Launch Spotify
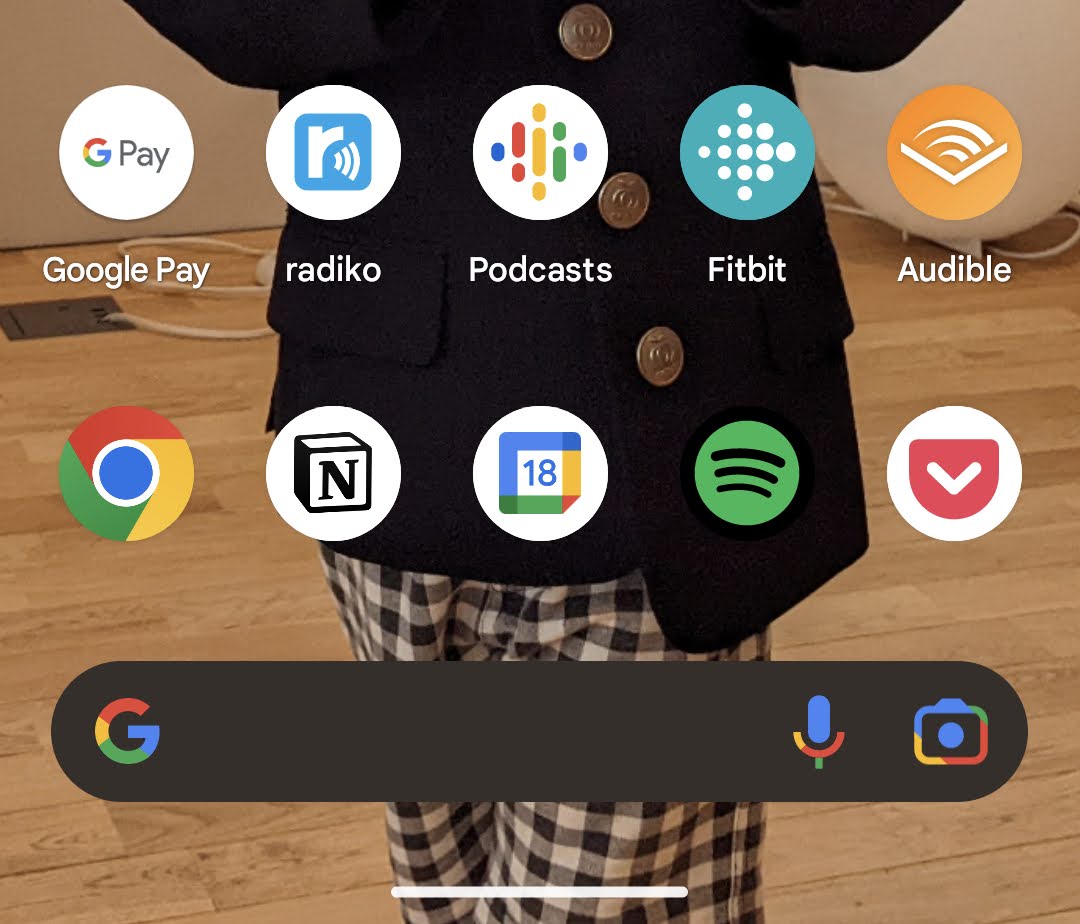Image resolution: width=1080 pixels, height=924 pixels. point(747,473)
